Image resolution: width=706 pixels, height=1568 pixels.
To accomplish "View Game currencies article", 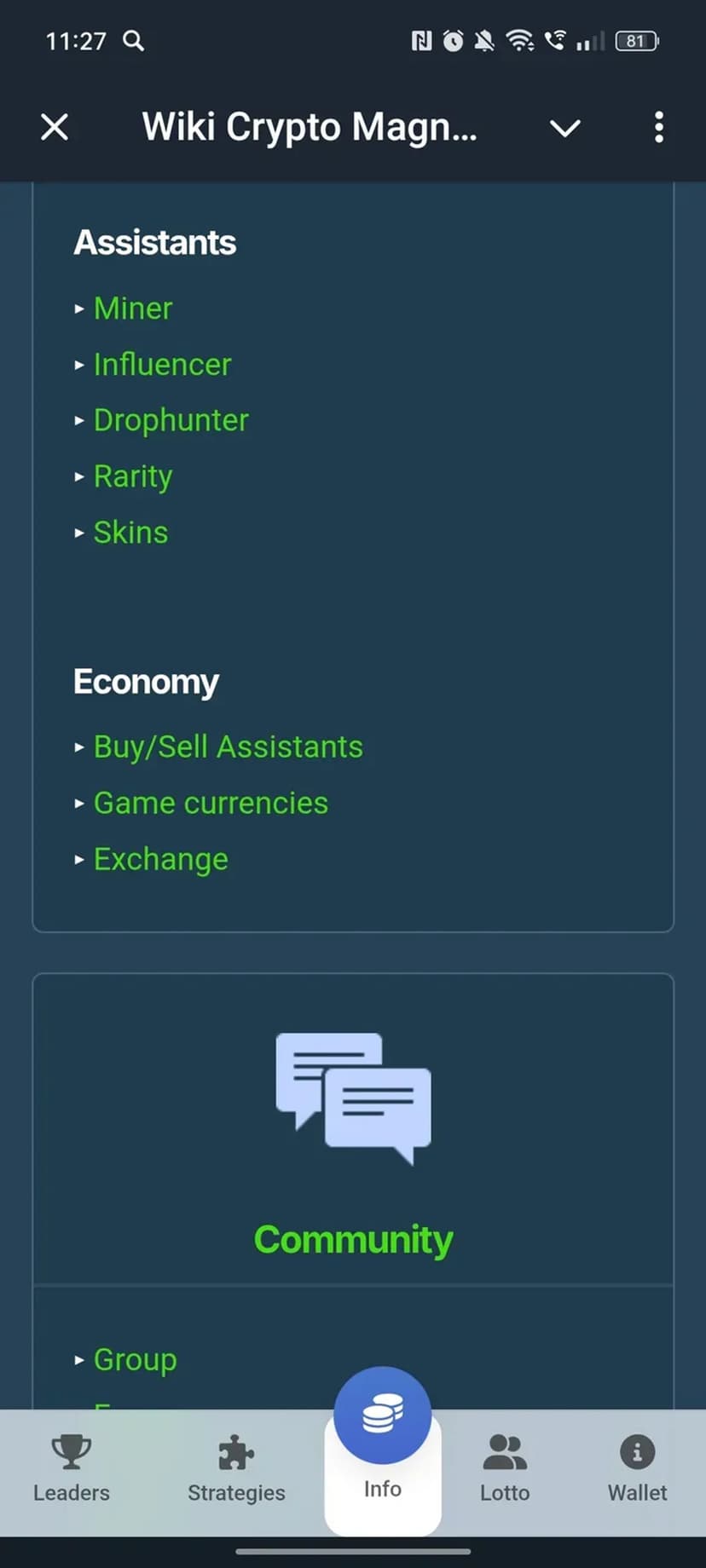I will [x=211, y=804].
